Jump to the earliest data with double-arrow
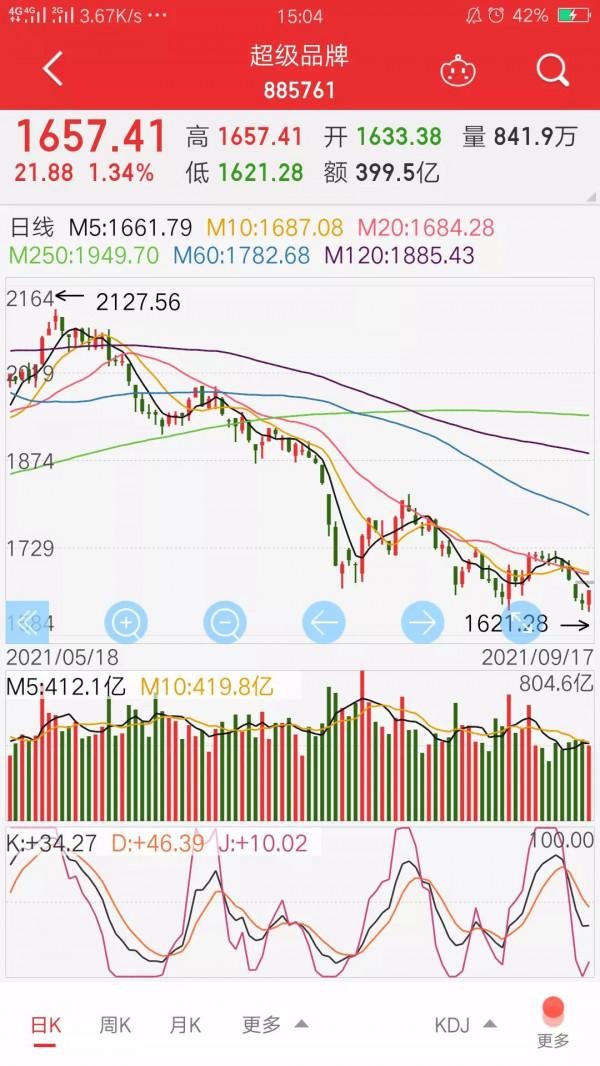This screenshot has height=1066, width=600. [27, 620]
